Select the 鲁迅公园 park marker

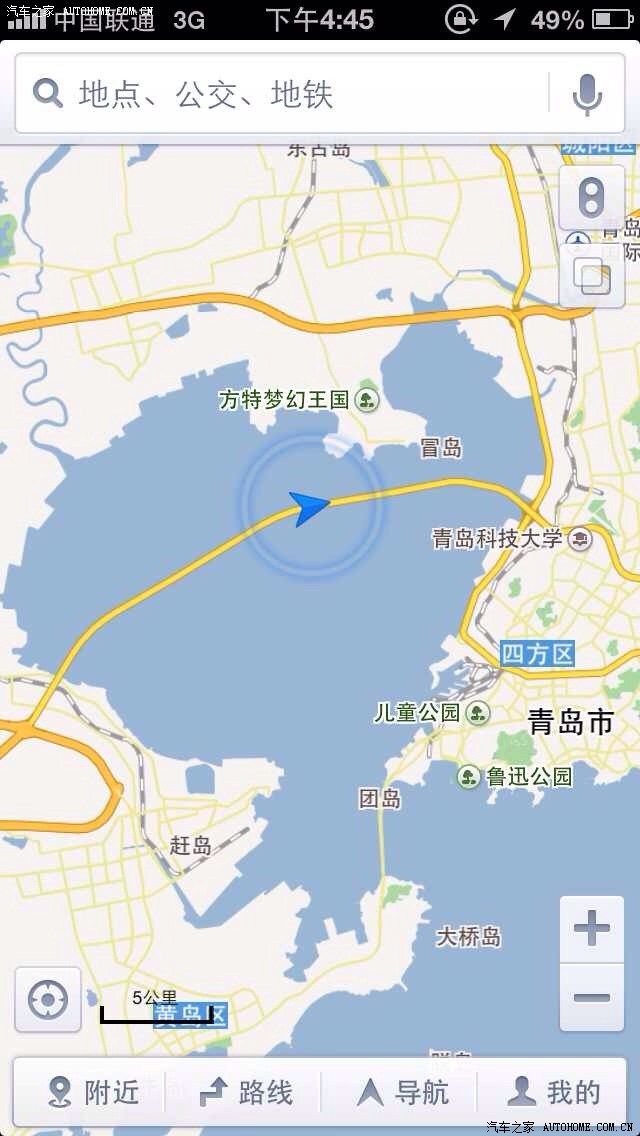tap(515, 777)
